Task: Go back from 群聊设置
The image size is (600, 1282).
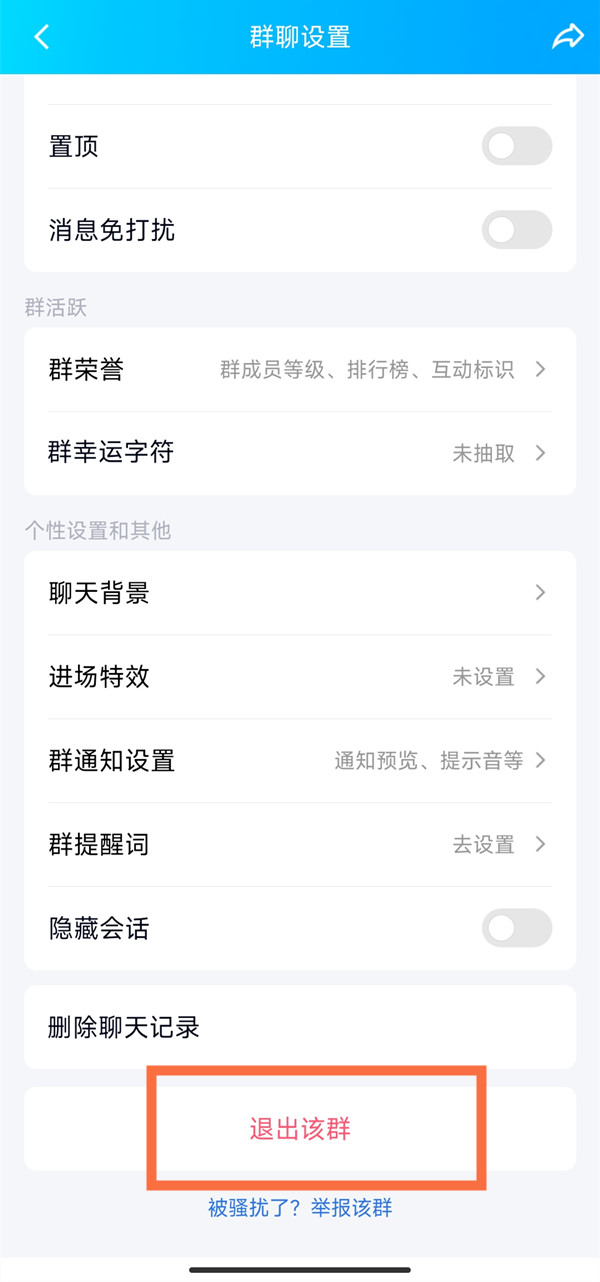Action: tap(41, 37)
